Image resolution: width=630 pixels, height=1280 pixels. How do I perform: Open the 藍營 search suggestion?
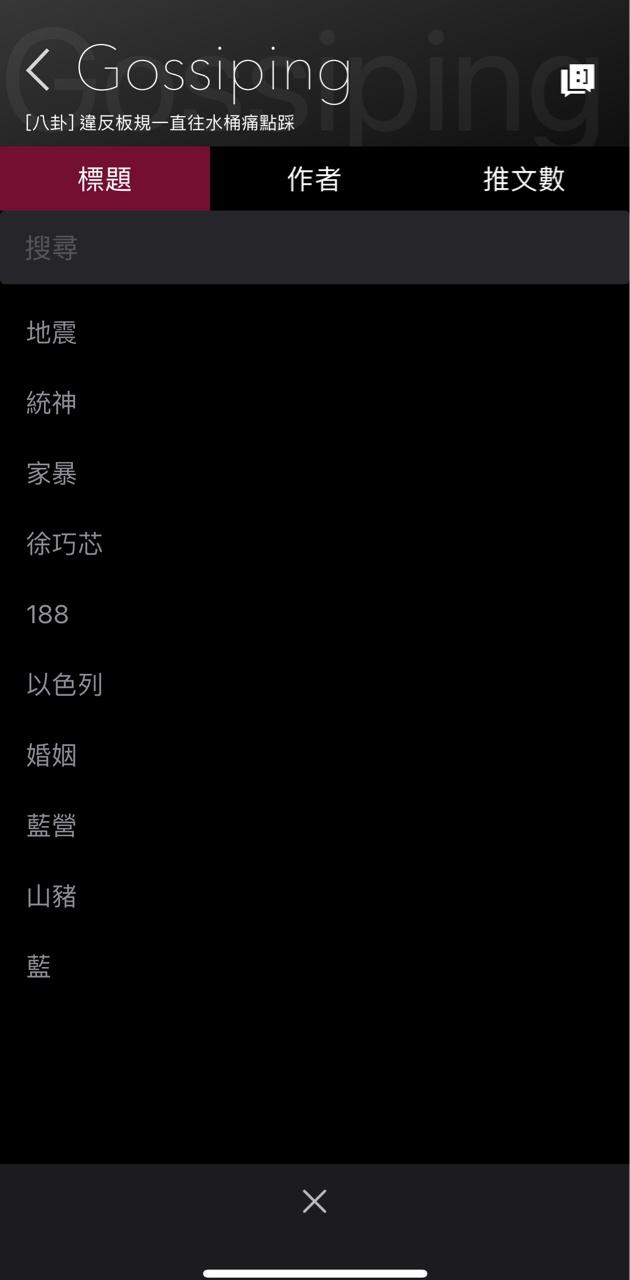point(52,826)
